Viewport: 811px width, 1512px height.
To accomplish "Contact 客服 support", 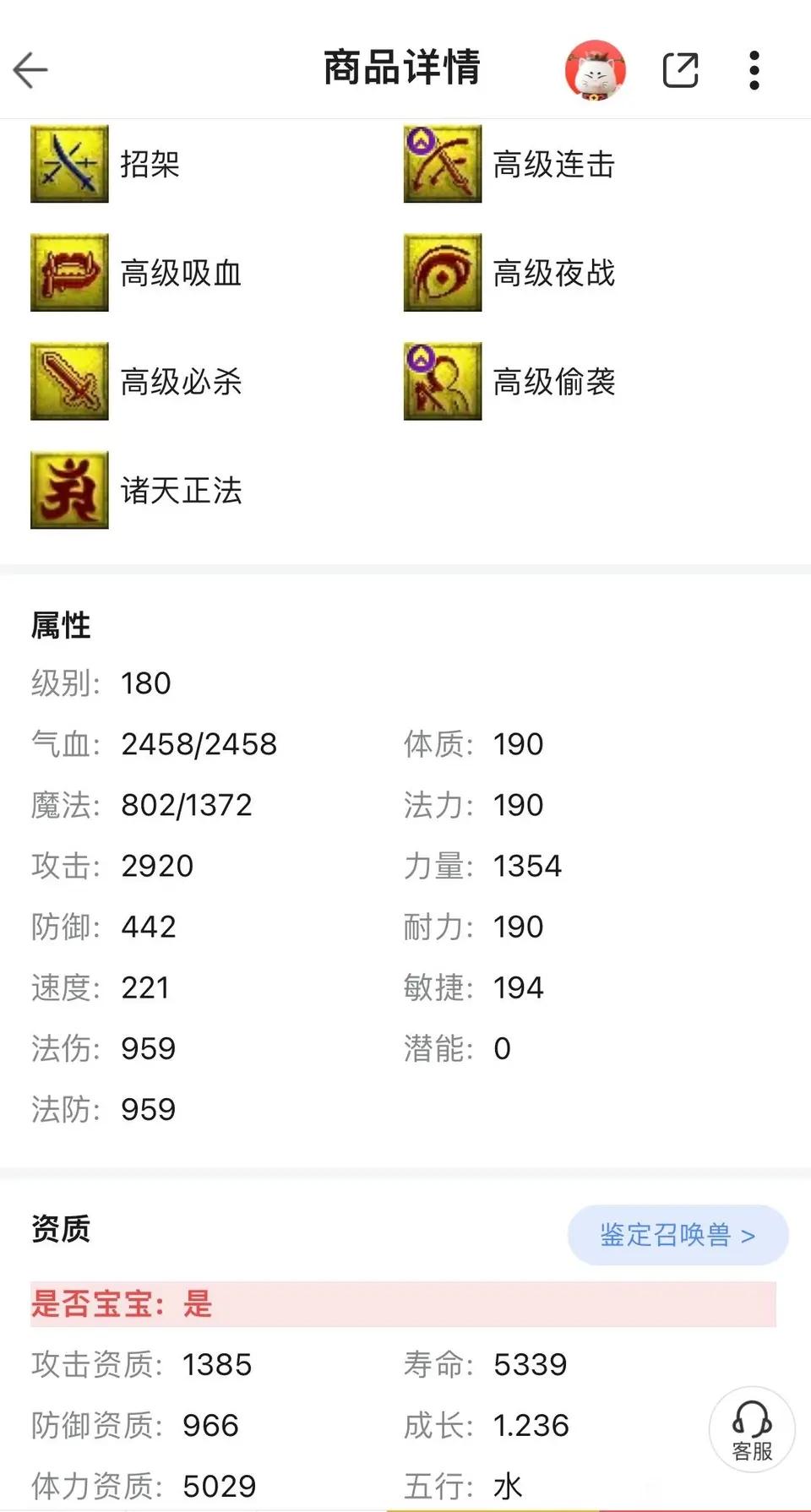I will (751, 1429).
